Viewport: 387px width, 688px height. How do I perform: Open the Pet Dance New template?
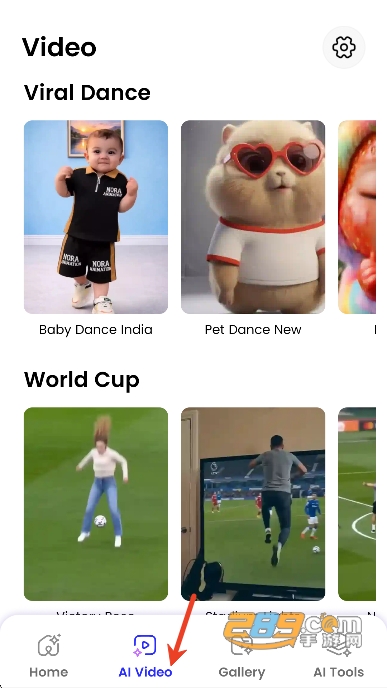click(253, 217)
